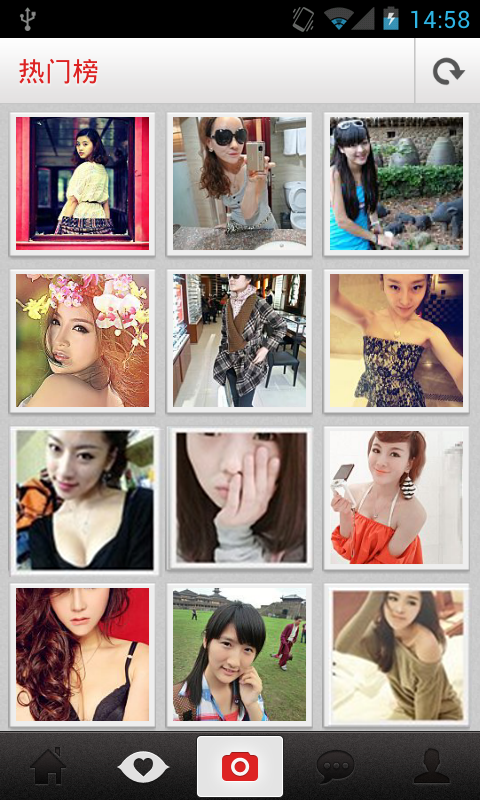Go to the home tab
The width and height of the screenshot is (480, 800).
click(48, 766)
